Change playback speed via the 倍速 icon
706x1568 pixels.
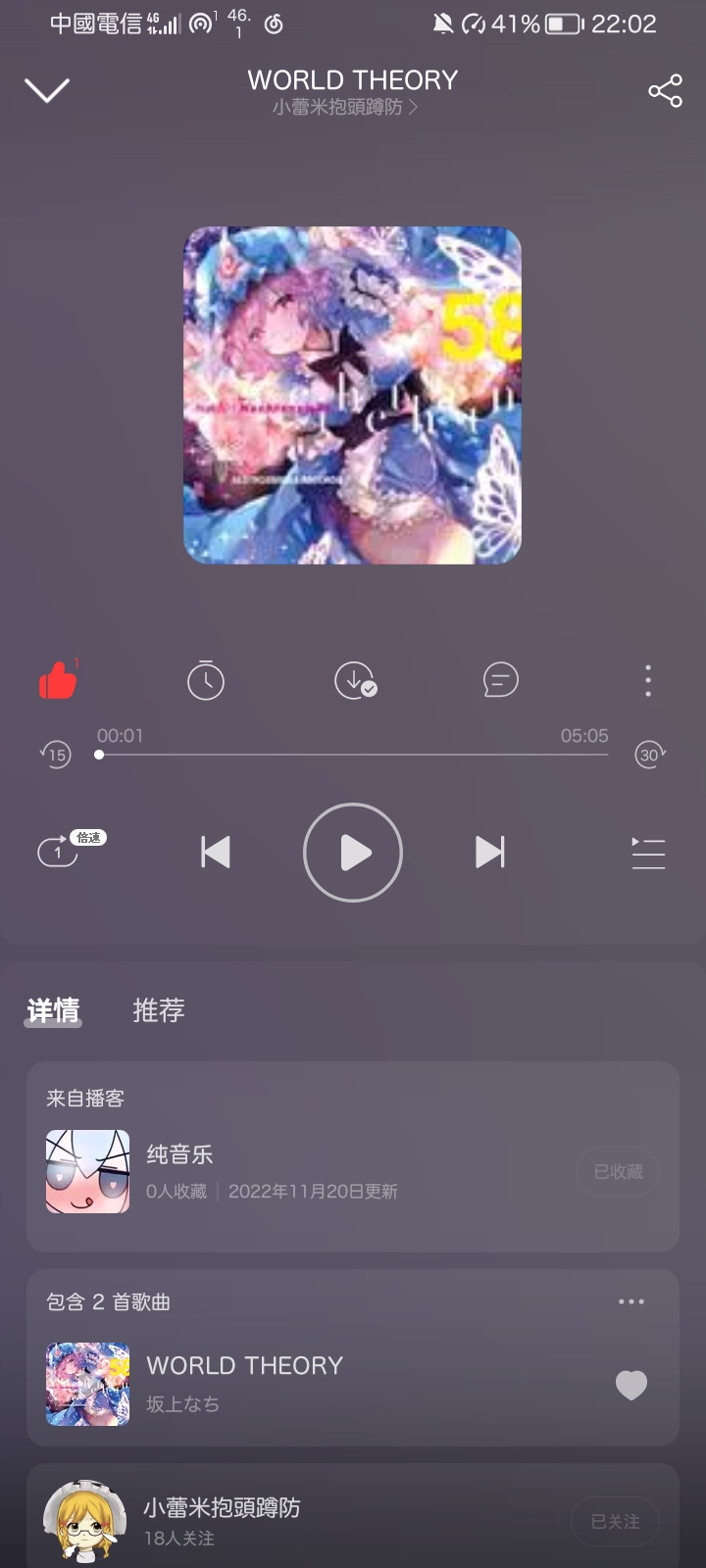[59, 852]
